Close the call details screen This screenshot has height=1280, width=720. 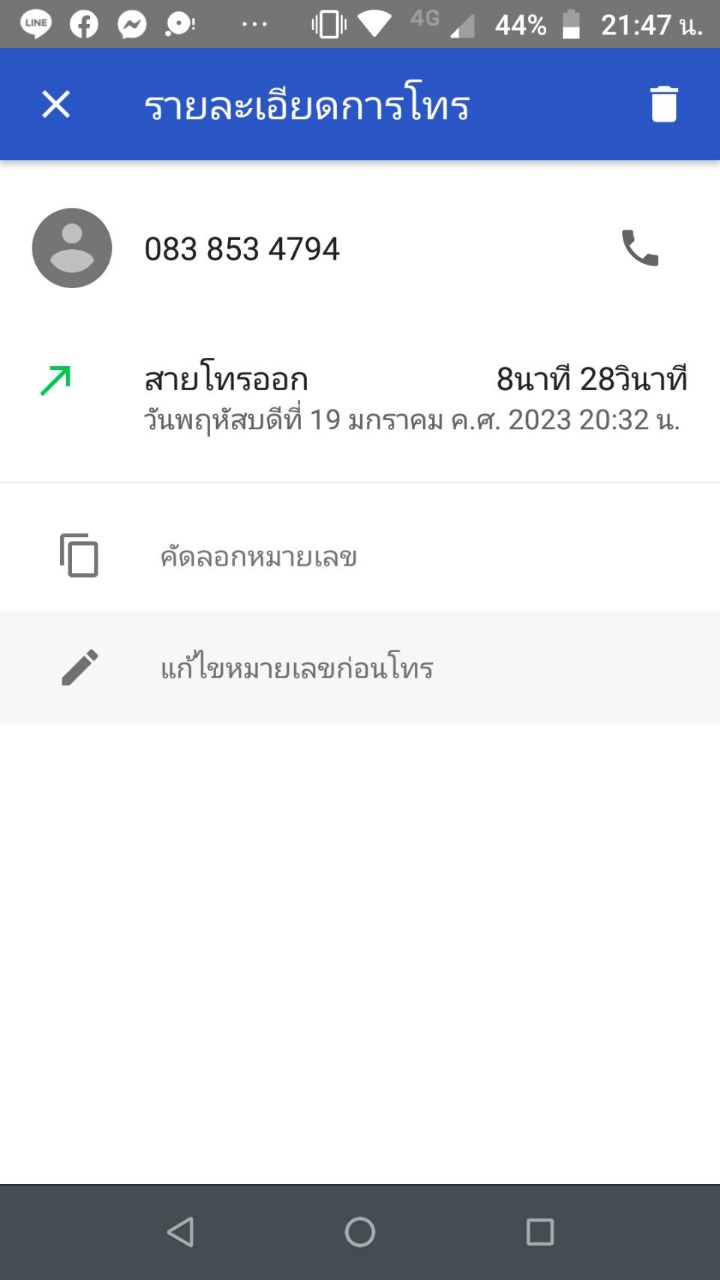(56, 104)
